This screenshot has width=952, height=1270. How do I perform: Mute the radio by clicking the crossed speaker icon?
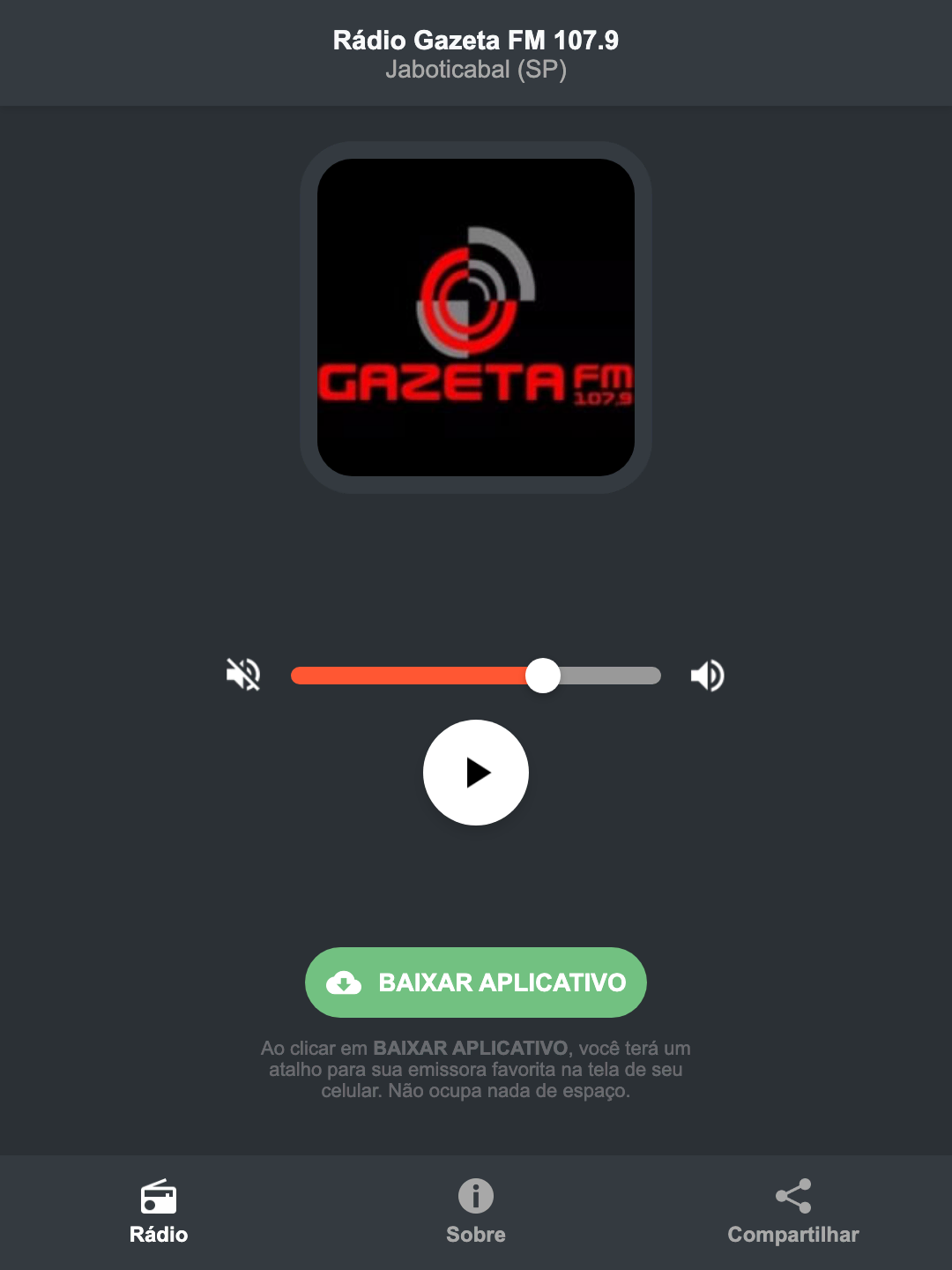[x=243, y=675]
